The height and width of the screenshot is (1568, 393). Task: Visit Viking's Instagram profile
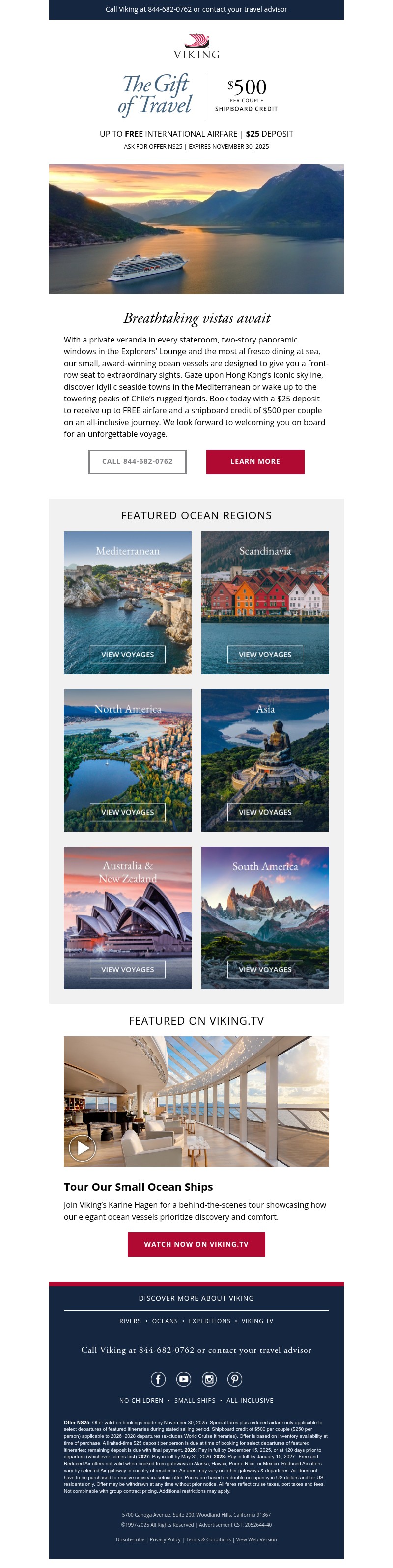[209, 1379]
